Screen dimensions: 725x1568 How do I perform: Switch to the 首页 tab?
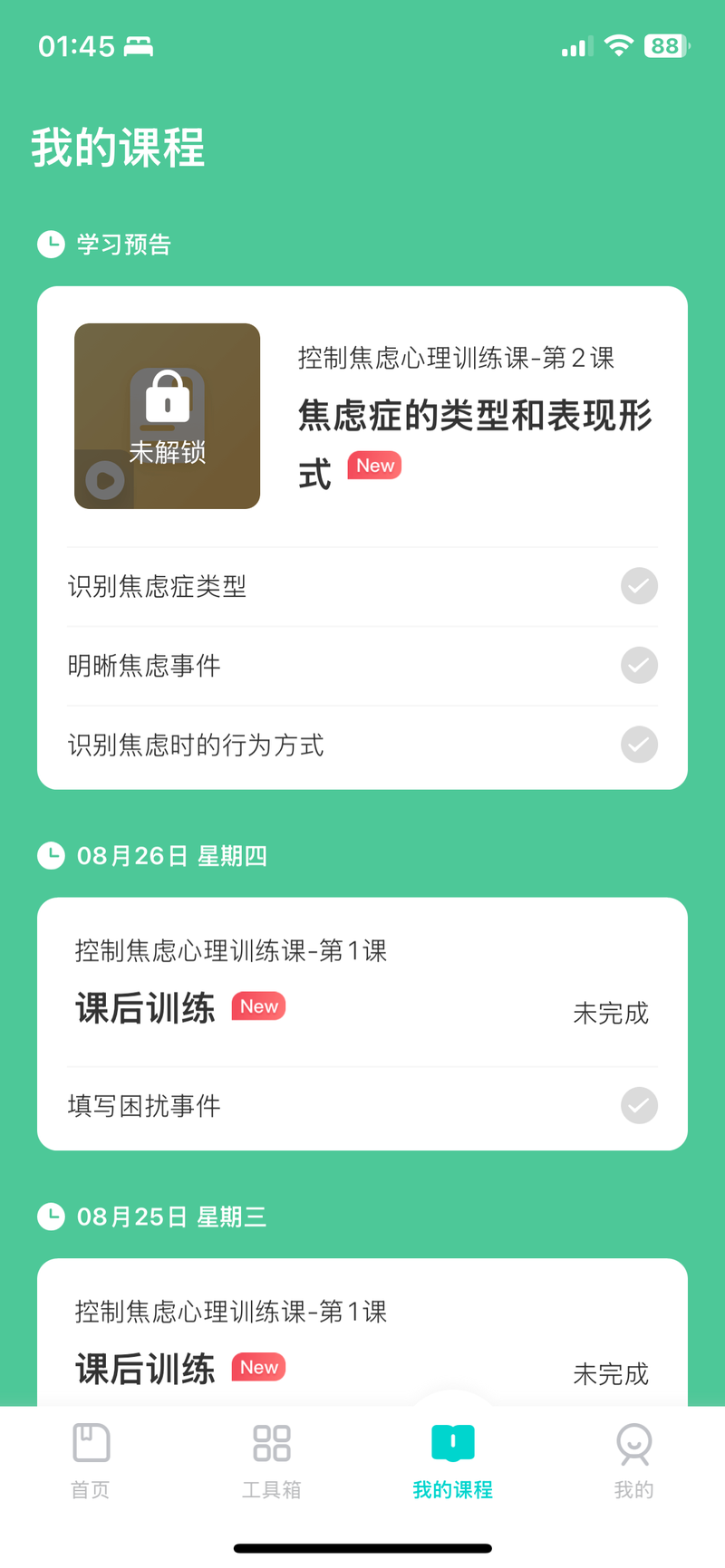click(x=91, y=1461)
